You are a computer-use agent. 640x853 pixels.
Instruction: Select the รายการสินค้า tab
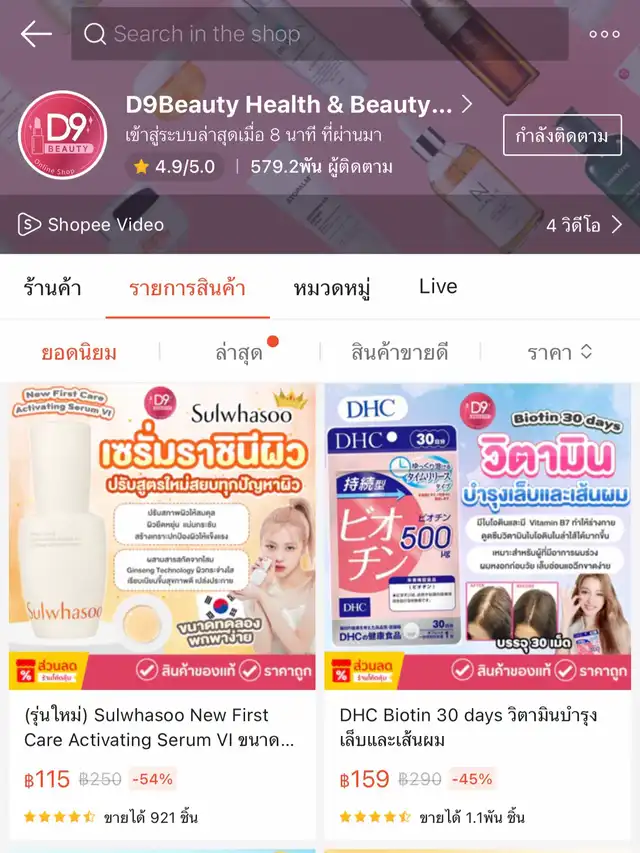click(187, 289)
